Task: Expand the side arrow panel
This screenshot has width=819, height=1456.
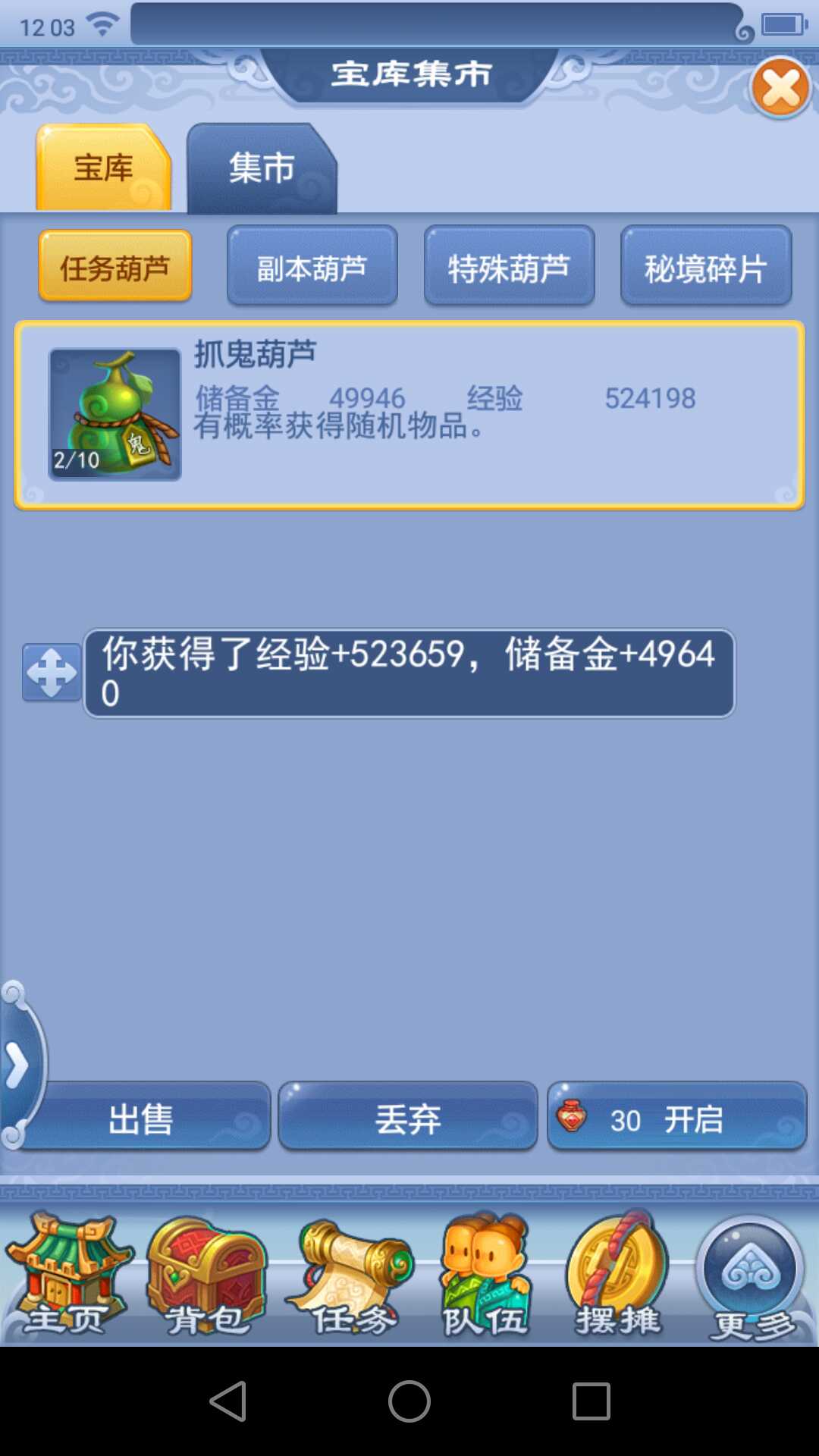Action: (x=17, y=1065)
